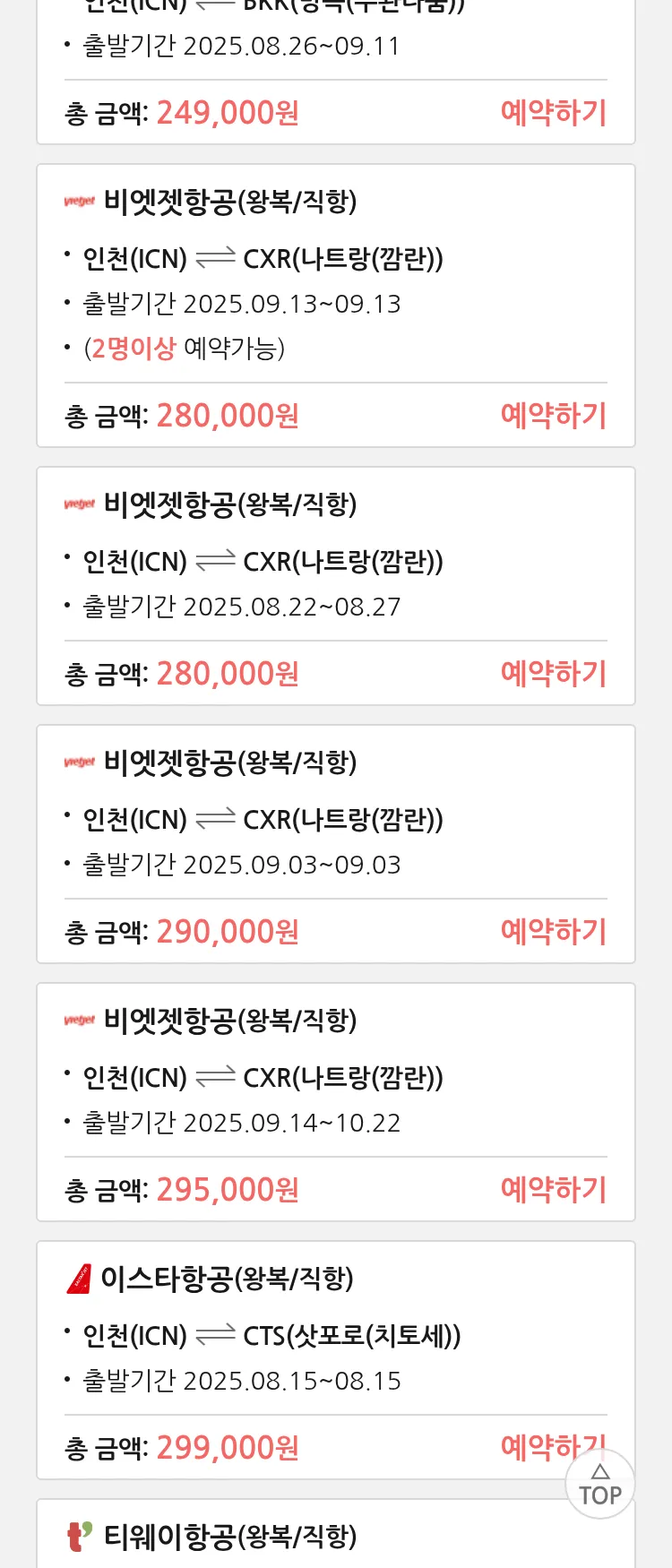The width and height of the screenshot is (672, 1568).
Task: Jump back to top with the TOP button
Action: 600,1485
